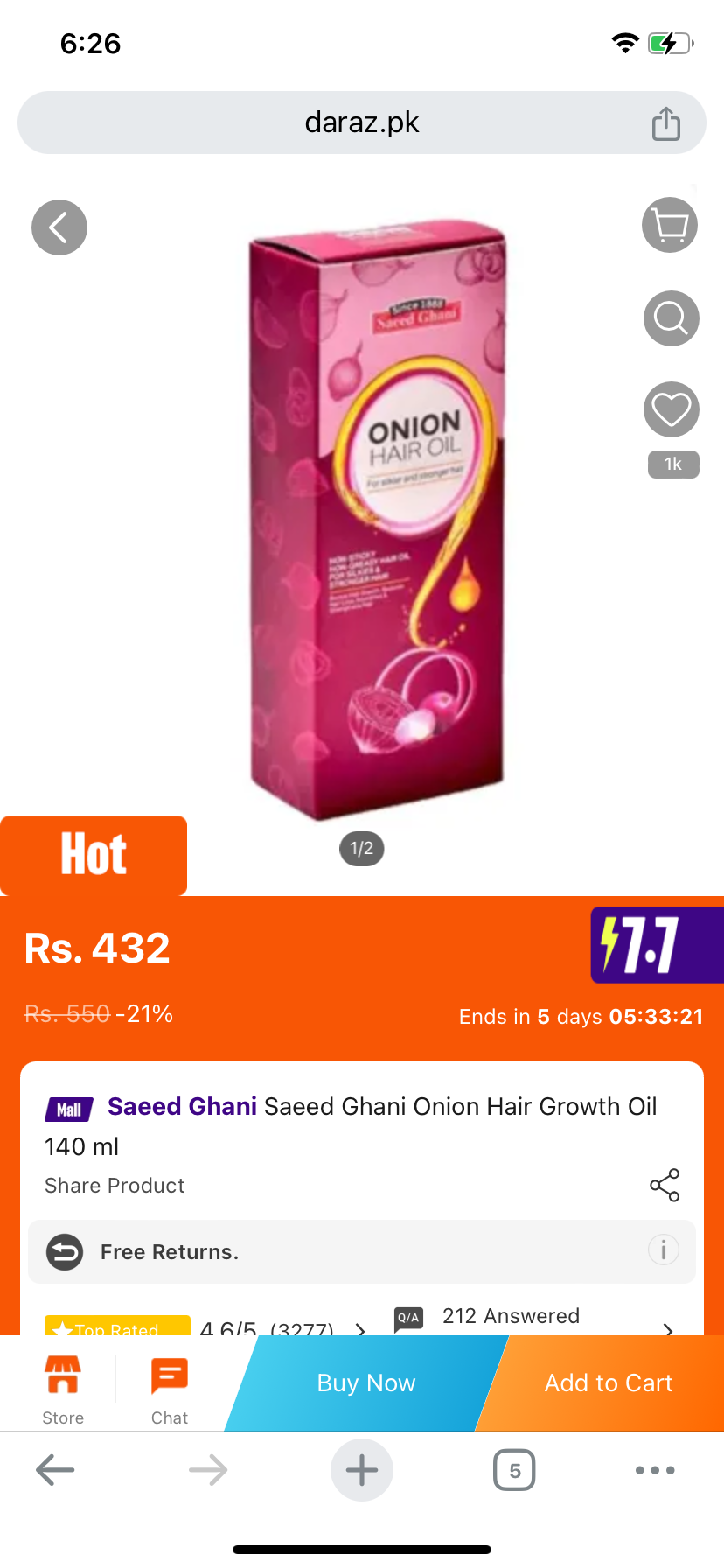This screenshot has width=724, height=1568.
Task: Add product to wishlist with heart
Action: coord(671,409)
